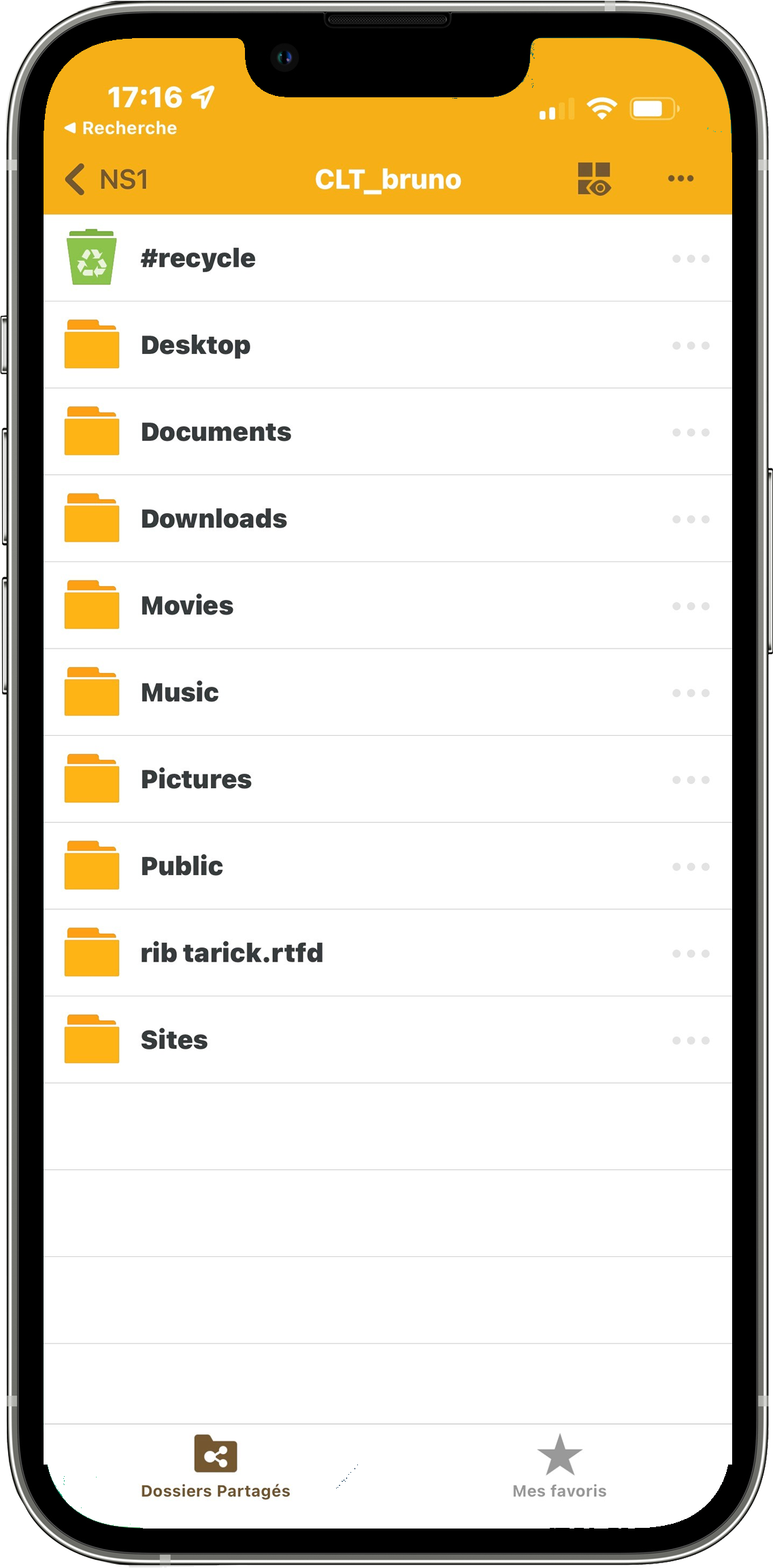
Task: Open the Sites folder
Action: pos(174,1040)
